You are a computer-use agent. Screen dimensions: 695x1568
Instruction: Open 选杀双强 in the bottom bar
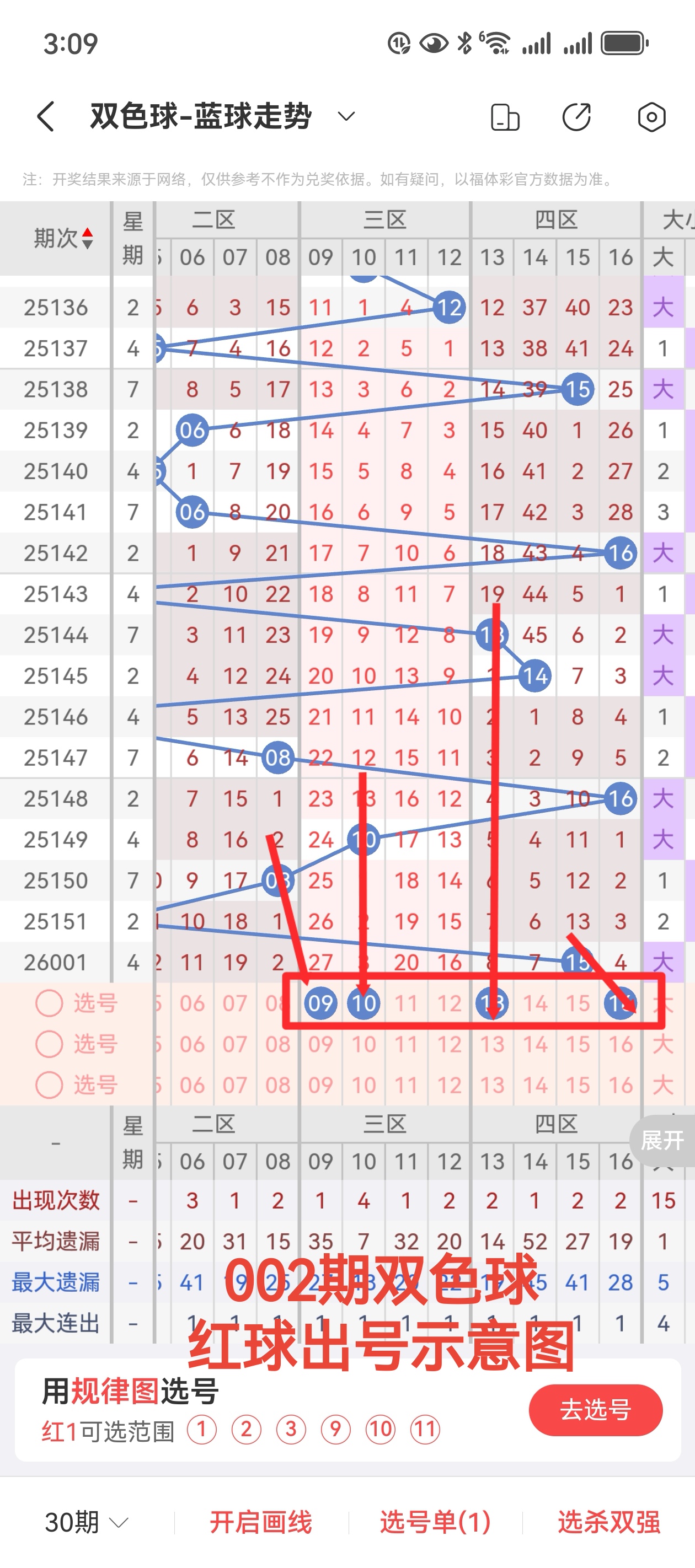(609, 1525)
